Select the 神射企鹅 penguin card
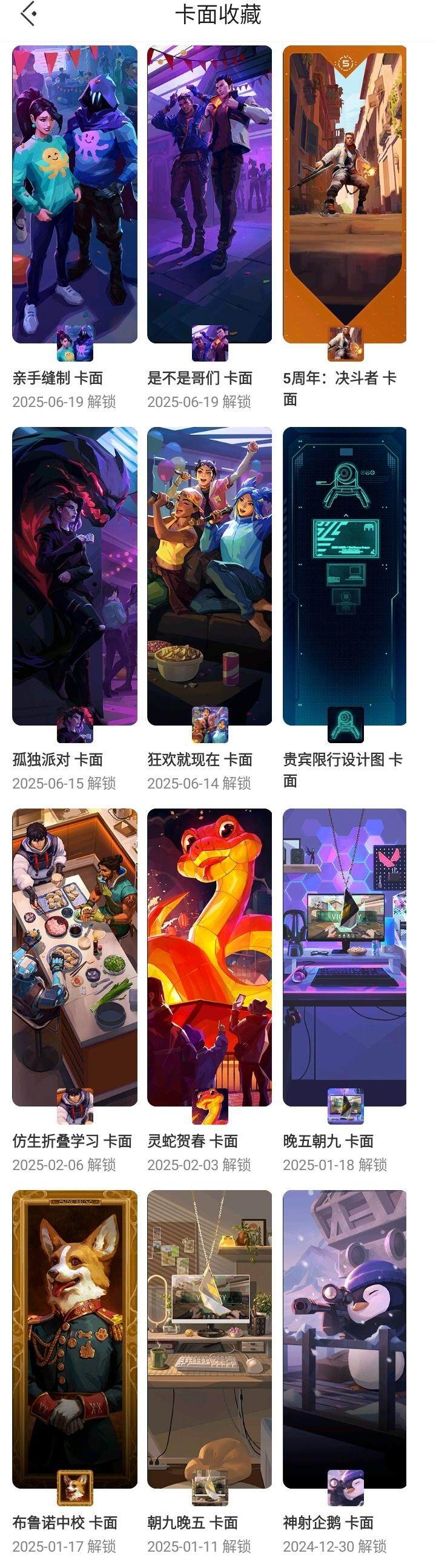The image size is (436, 1568). point(345,1339)
